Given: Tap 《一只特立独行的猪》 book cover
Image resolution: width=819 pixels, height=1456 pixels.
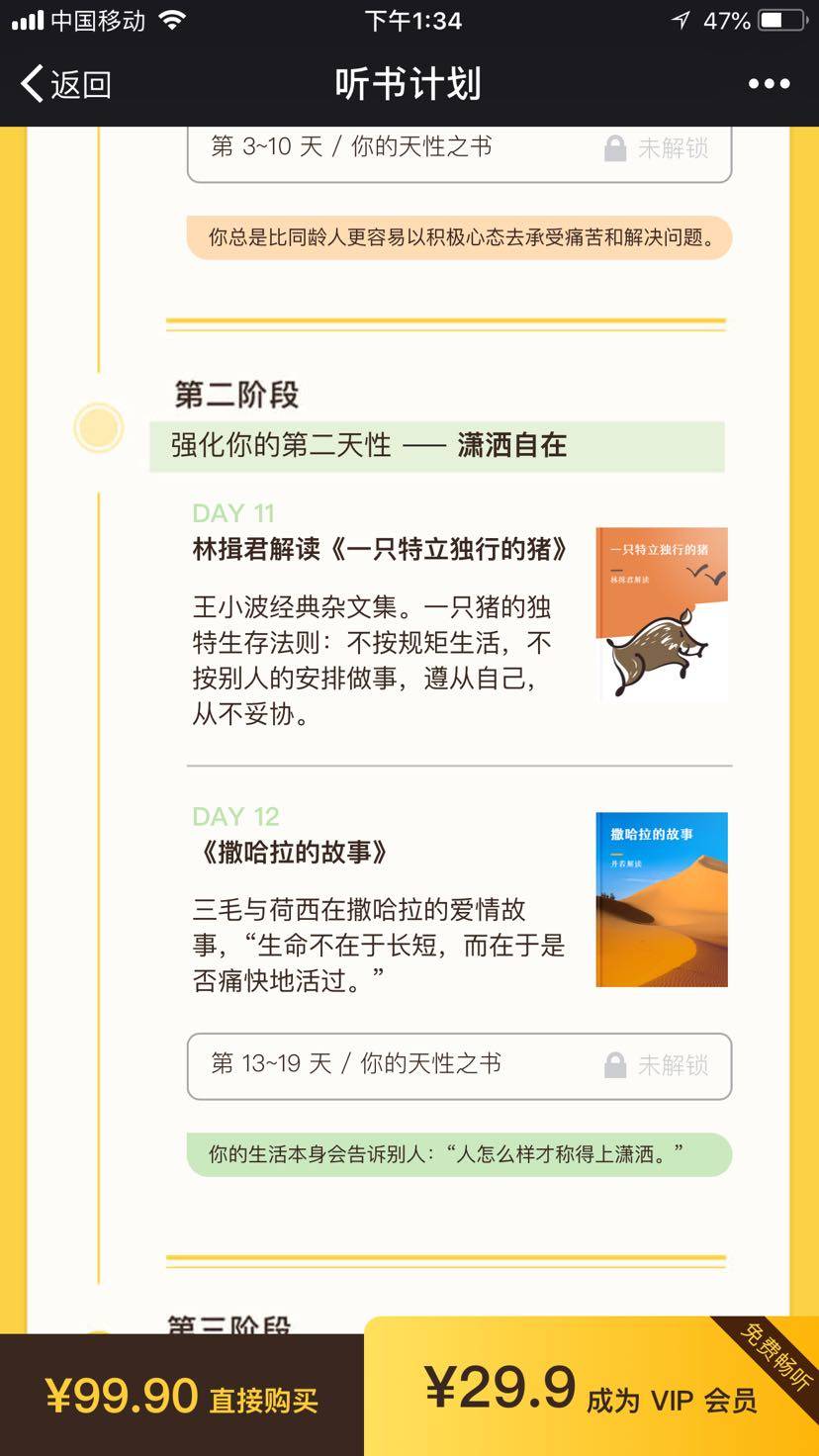Looking at the screenshot, I should [662, 614].
